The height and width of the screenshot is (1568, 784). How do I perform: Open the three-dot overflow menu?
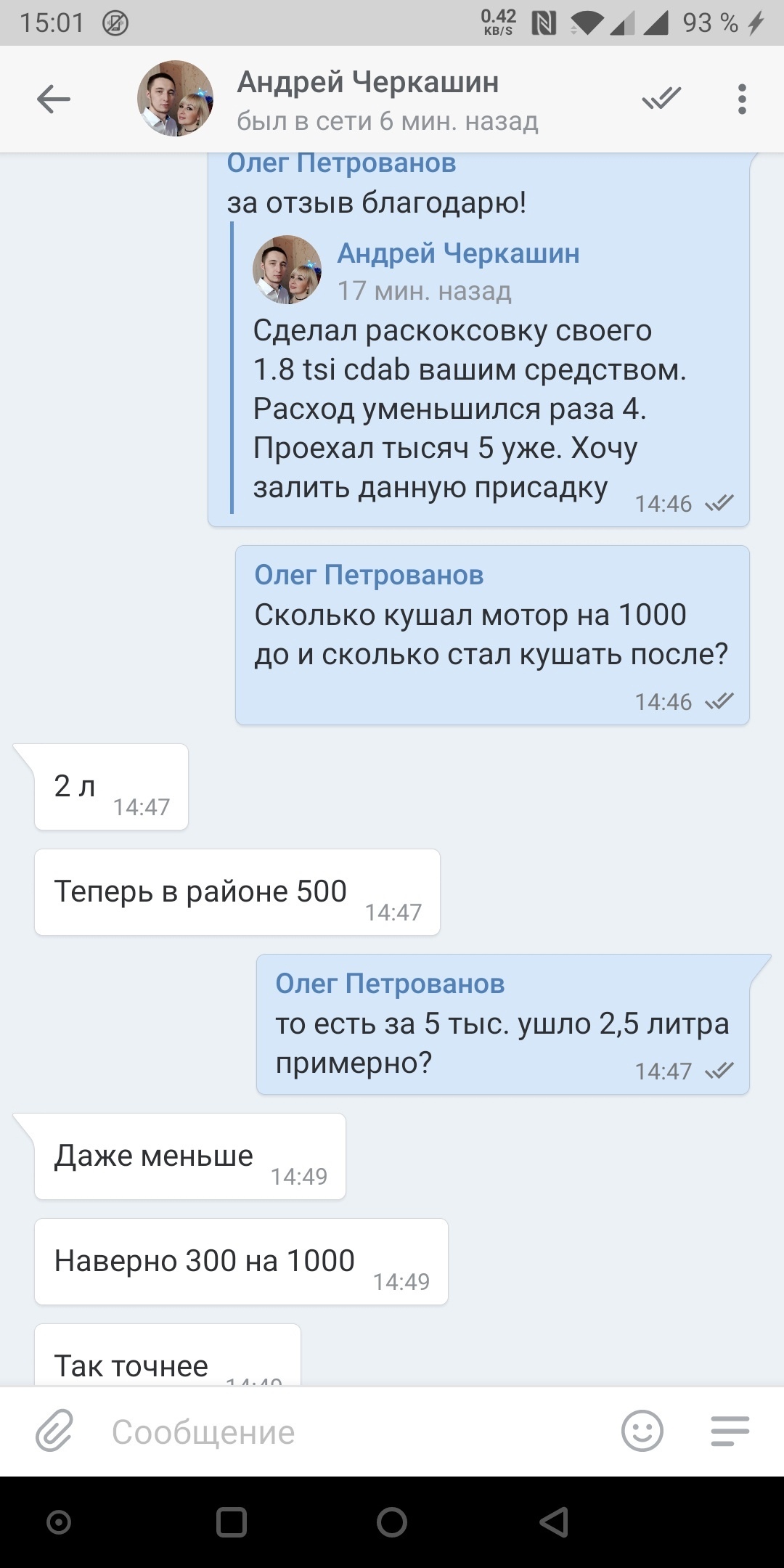(741, 99)
